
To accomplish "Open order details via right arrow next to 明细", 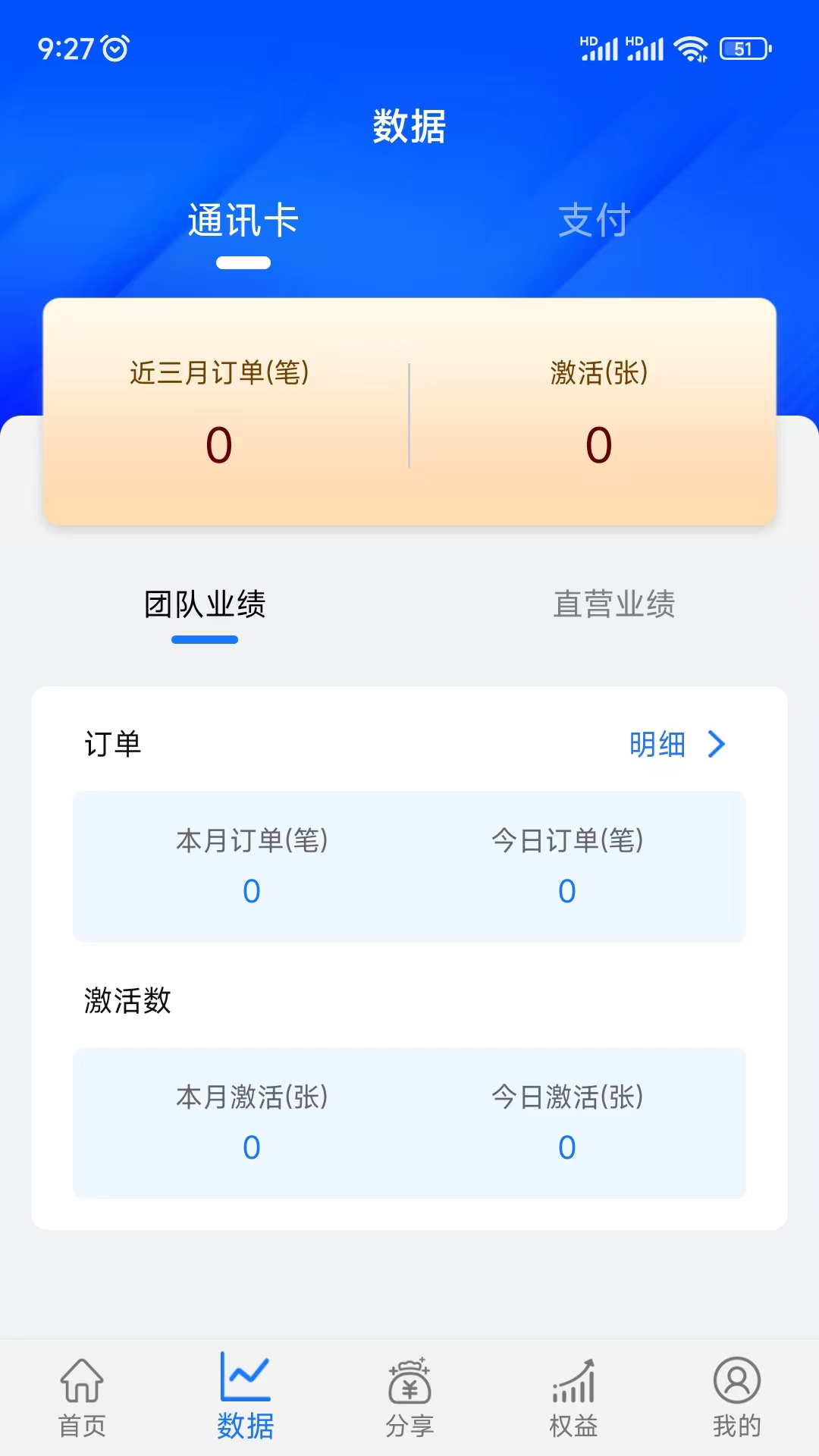I will tap(714, 745).
